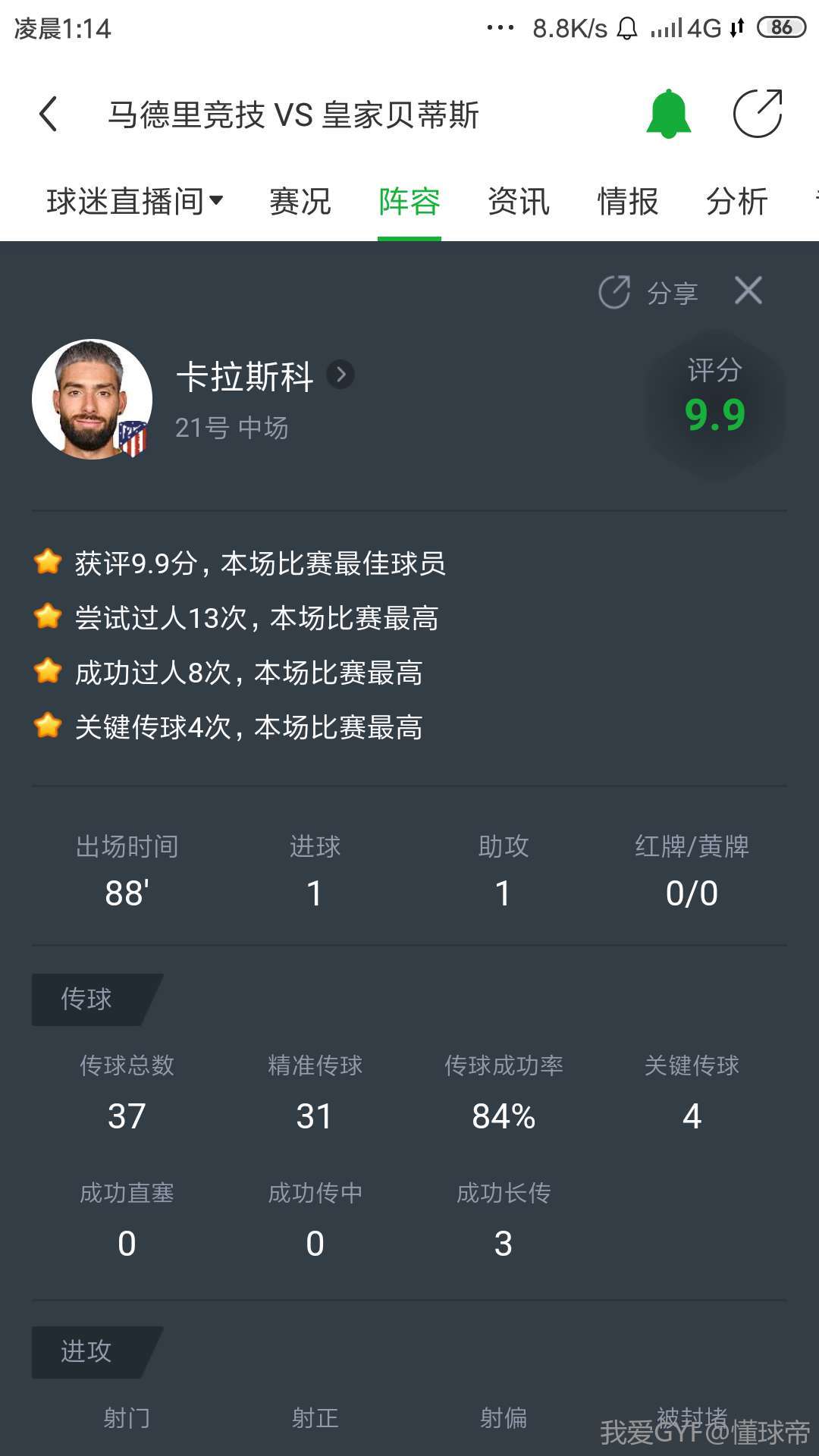Switch to the 赛况 tab
Screen dimensions: 819x1456
point(300,202)
